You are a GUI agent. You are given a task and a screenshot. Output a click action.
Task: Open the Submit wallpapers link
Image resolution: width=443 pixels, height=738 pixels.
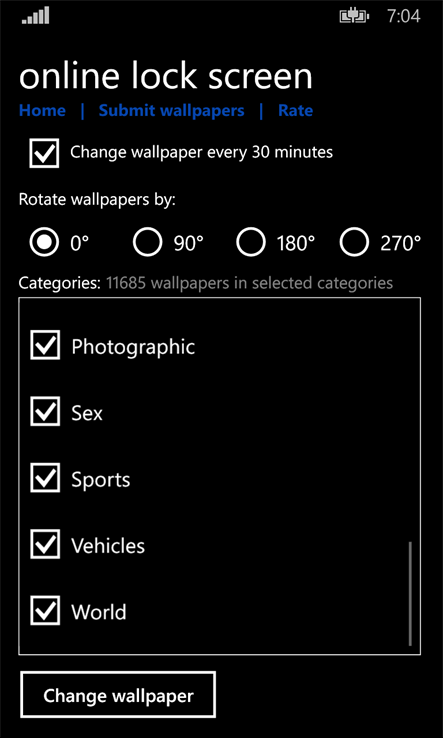click(171, 111)
